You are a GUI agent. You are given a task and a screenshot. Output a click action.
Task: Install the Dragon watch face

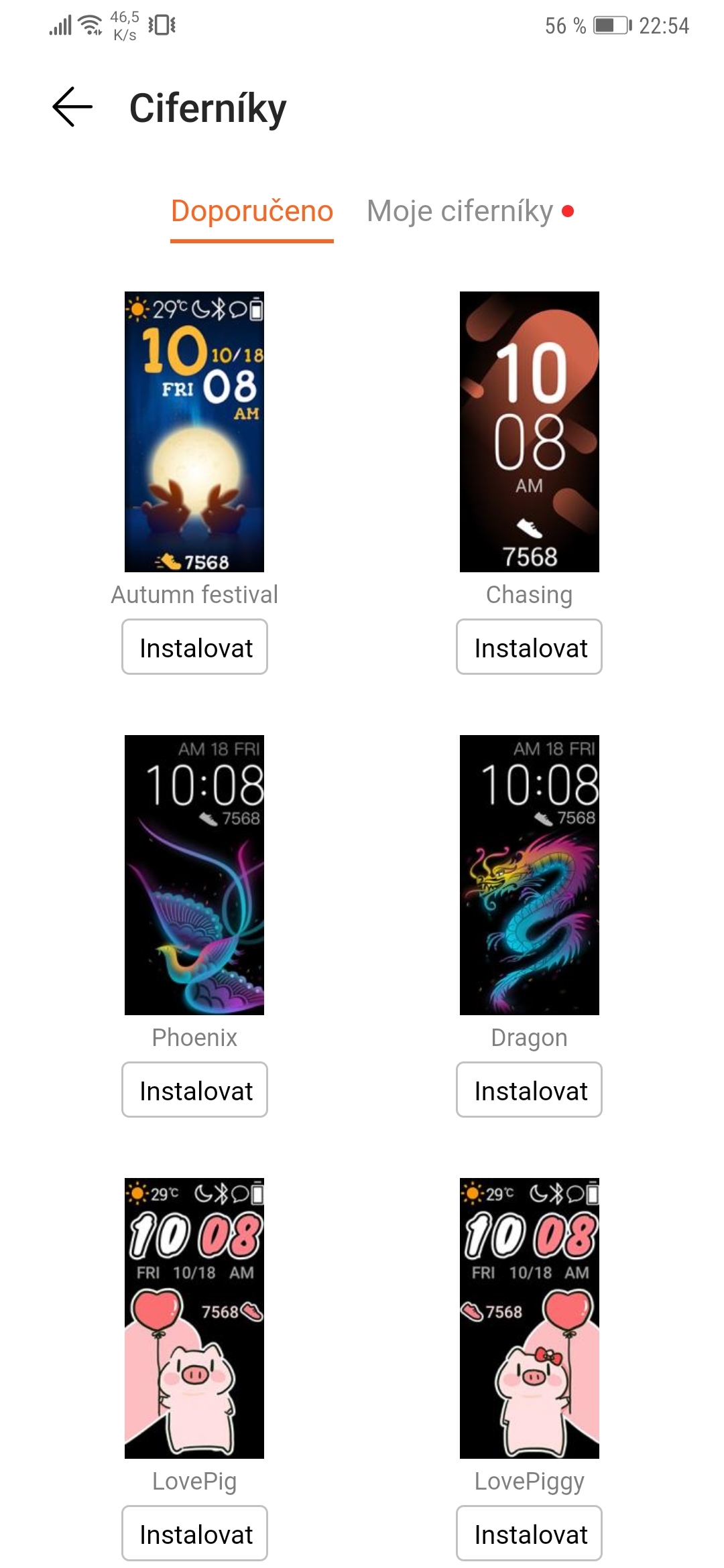[x=530, y=1090]
